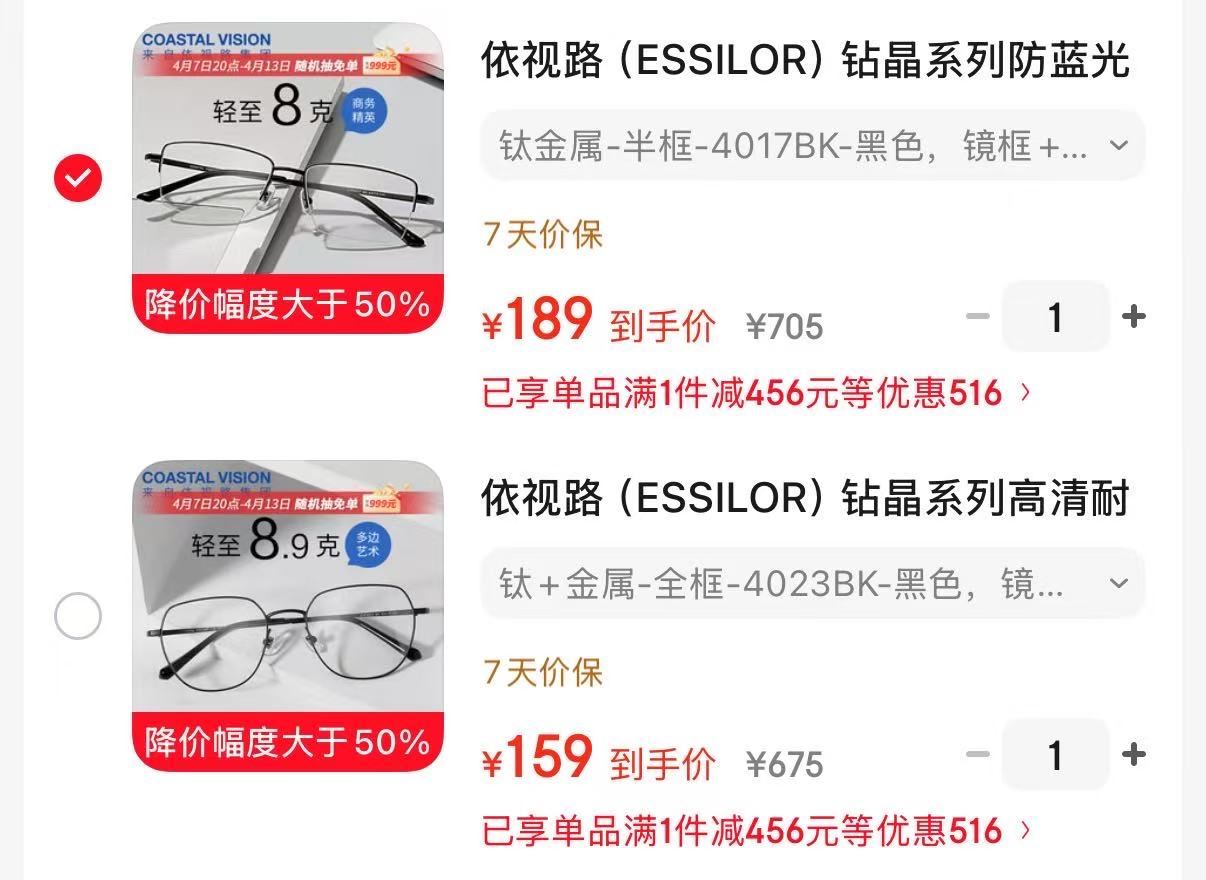This screenshot has height=880, width=1206.
Task: Open 依视路钻晶系列防蓝光 product title
Action: click(x=805, y=61)
